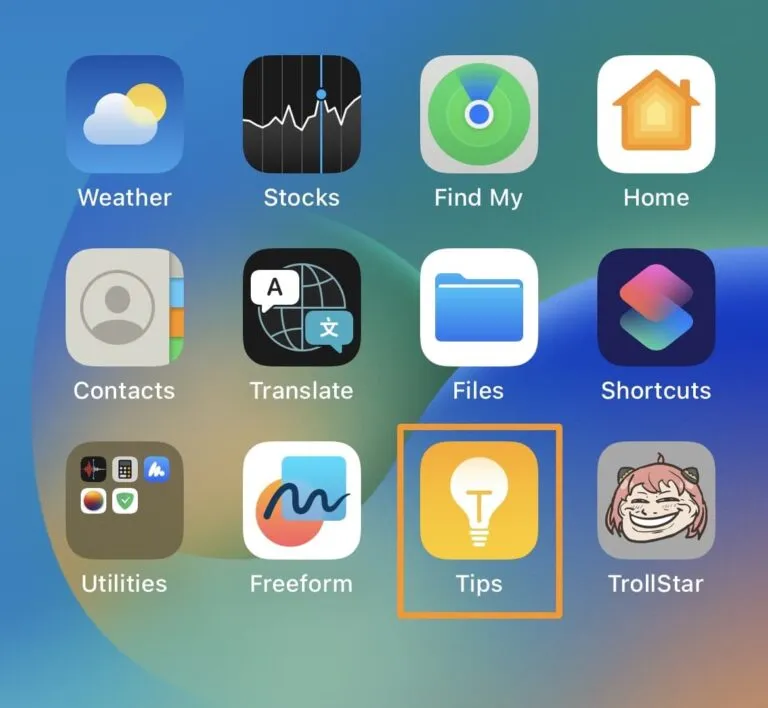The width and height of the screenshot is (768, 708).
Task: Open the Tips app
Action: (x=479, y=500)
